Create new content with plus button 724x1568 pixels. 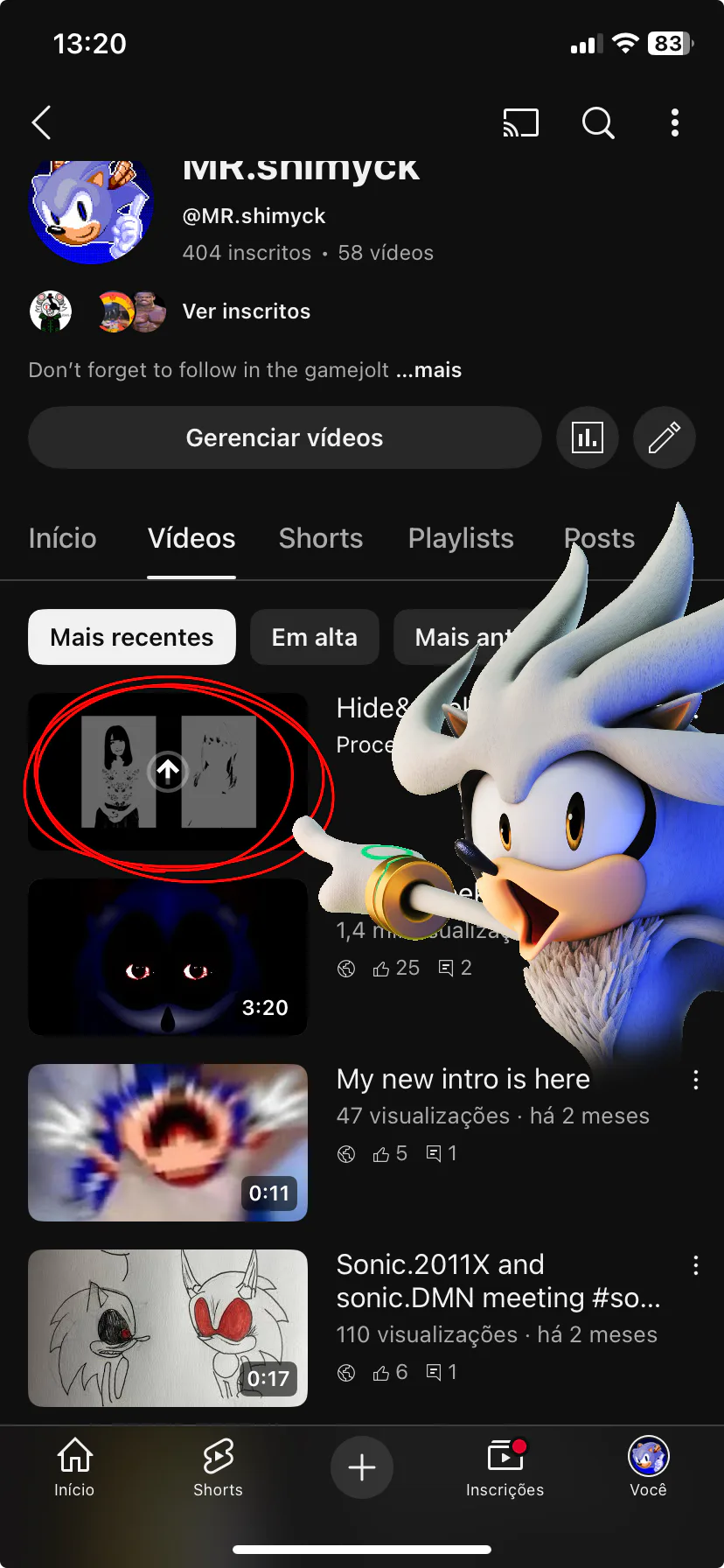(361, 1467)
